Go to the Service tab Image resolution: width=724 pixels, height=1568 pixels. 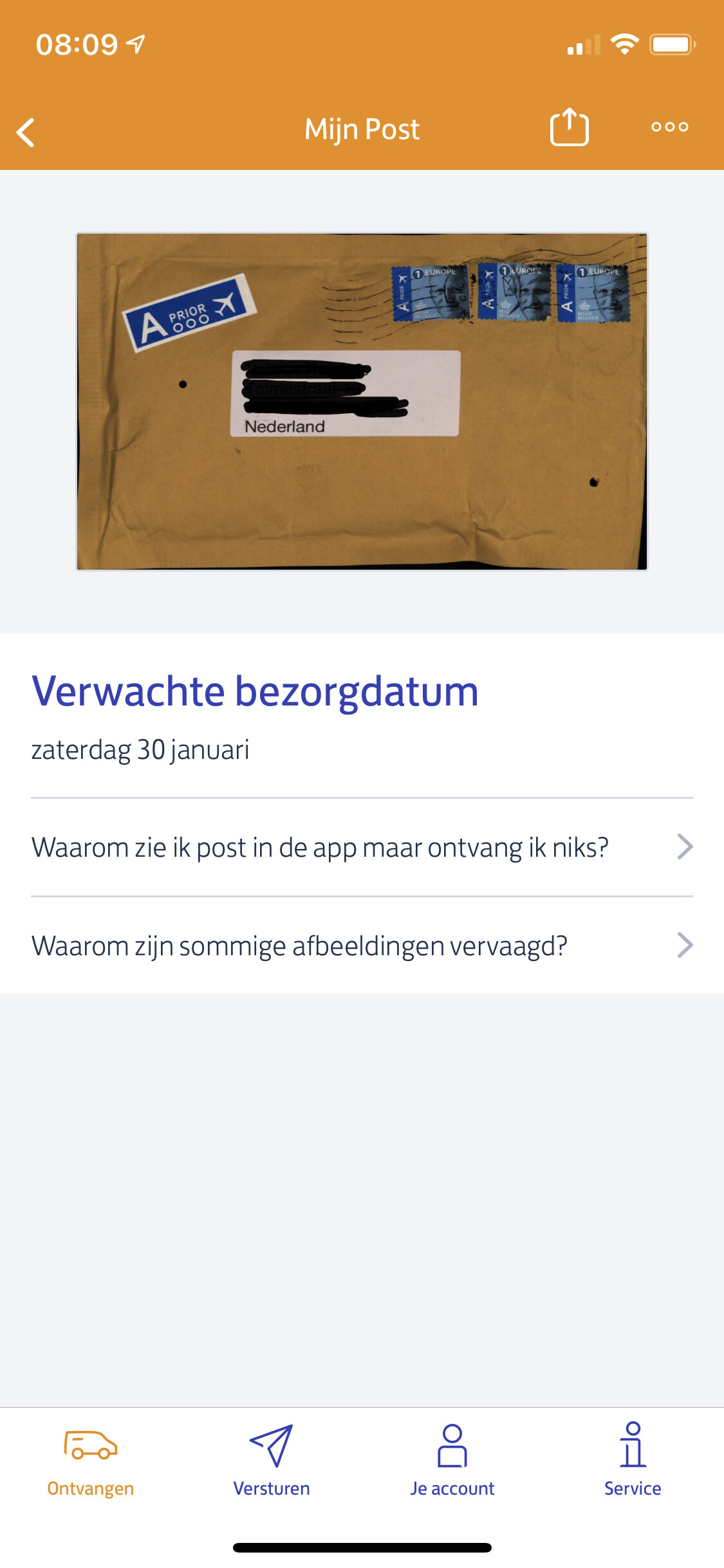tap(633, 1460)
